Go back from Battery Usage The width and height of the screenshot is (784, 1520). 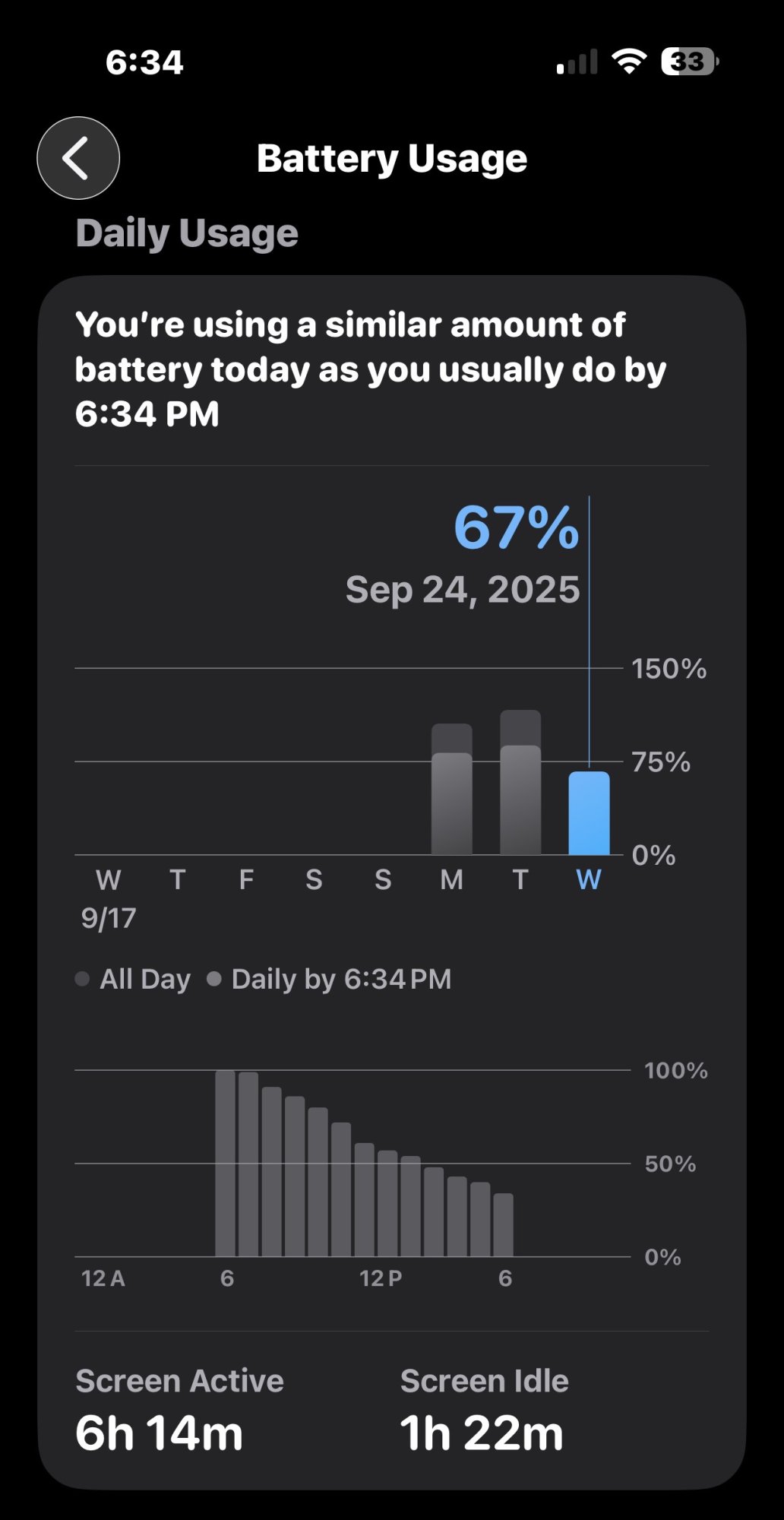(78, 158)
